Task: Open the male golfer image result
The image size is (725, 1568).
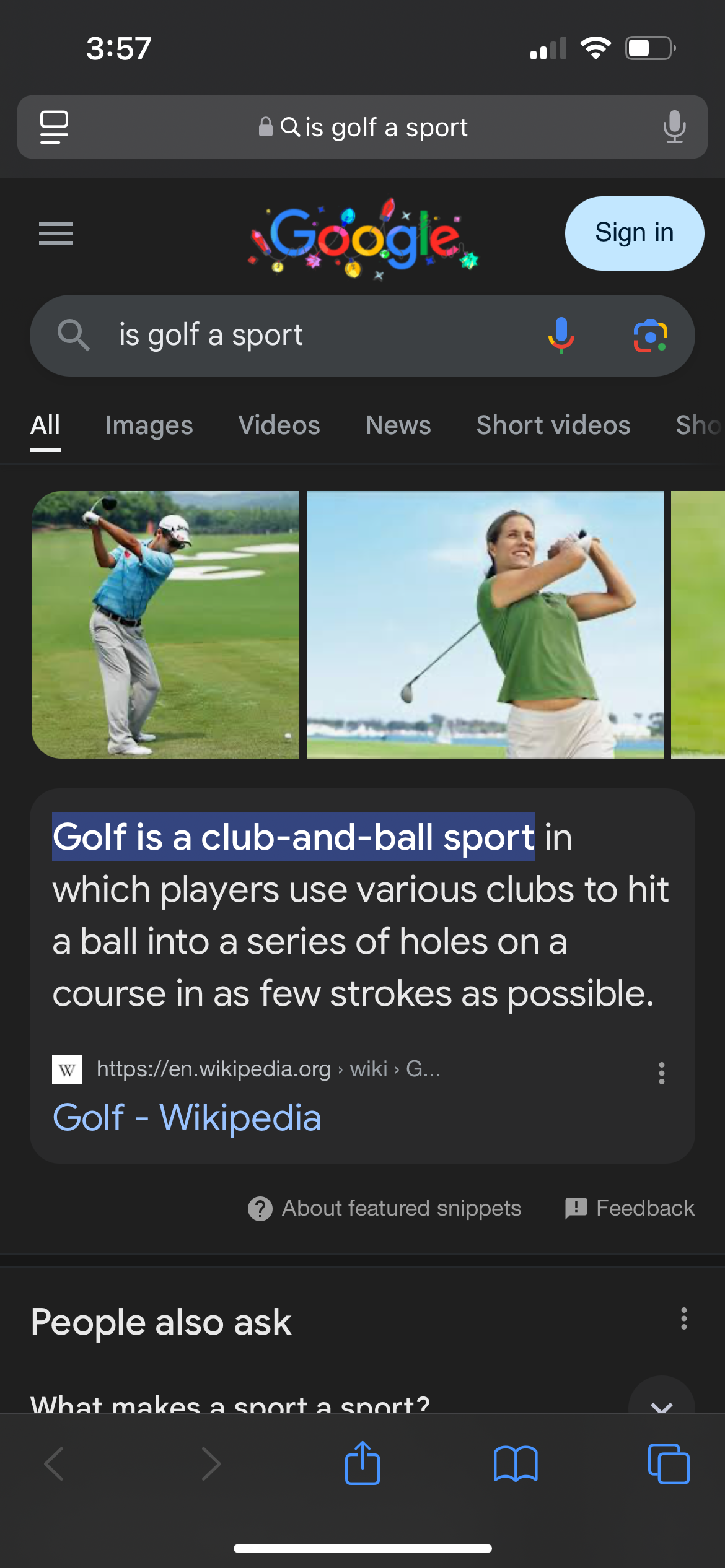Action: (x=165, y=624)
